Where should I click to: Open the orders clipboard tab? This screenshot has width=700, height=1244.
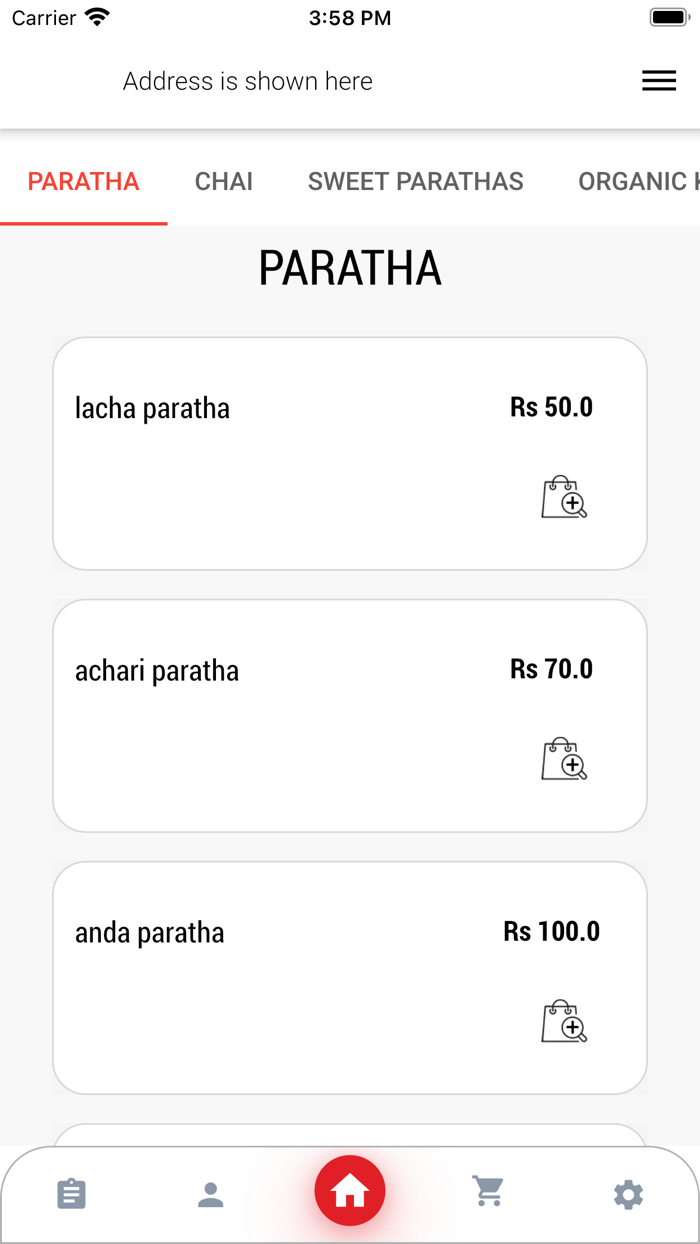[x=72, y=1194]
